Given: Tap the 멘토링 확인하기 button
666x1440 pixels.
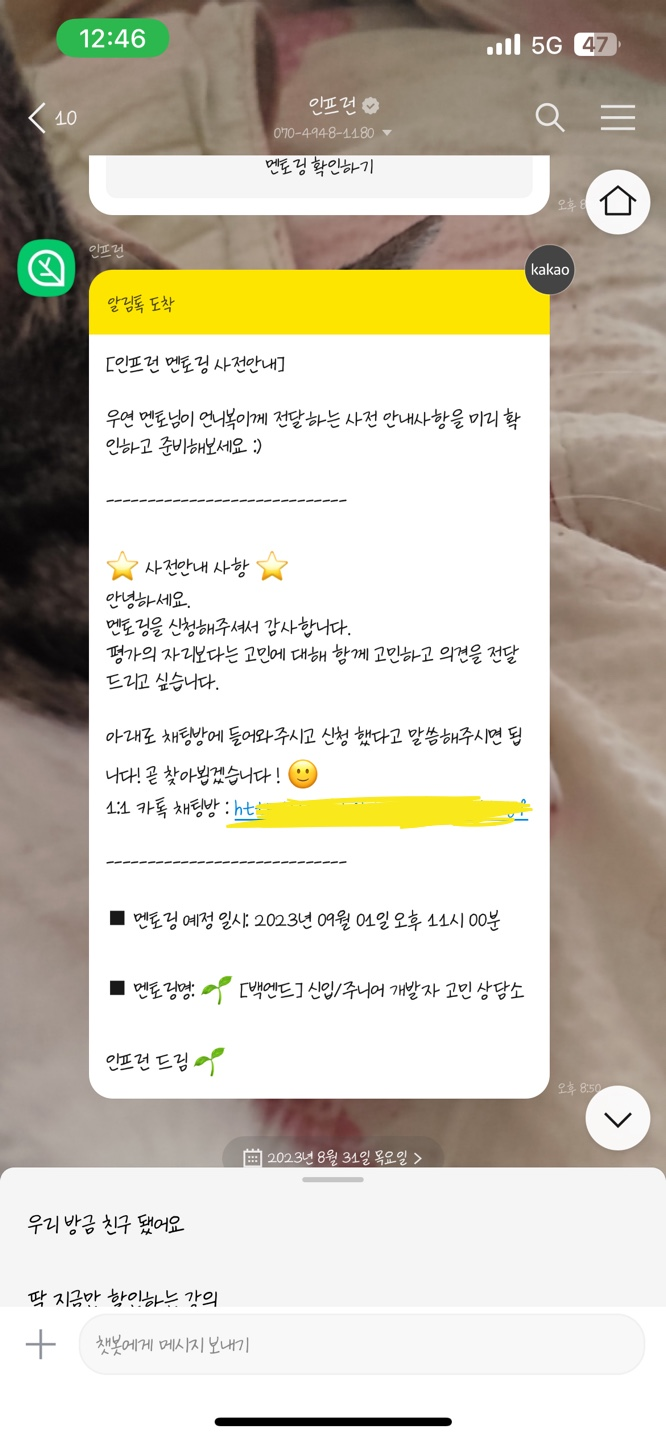Looking at the screenshot, I should pos(319,167).
